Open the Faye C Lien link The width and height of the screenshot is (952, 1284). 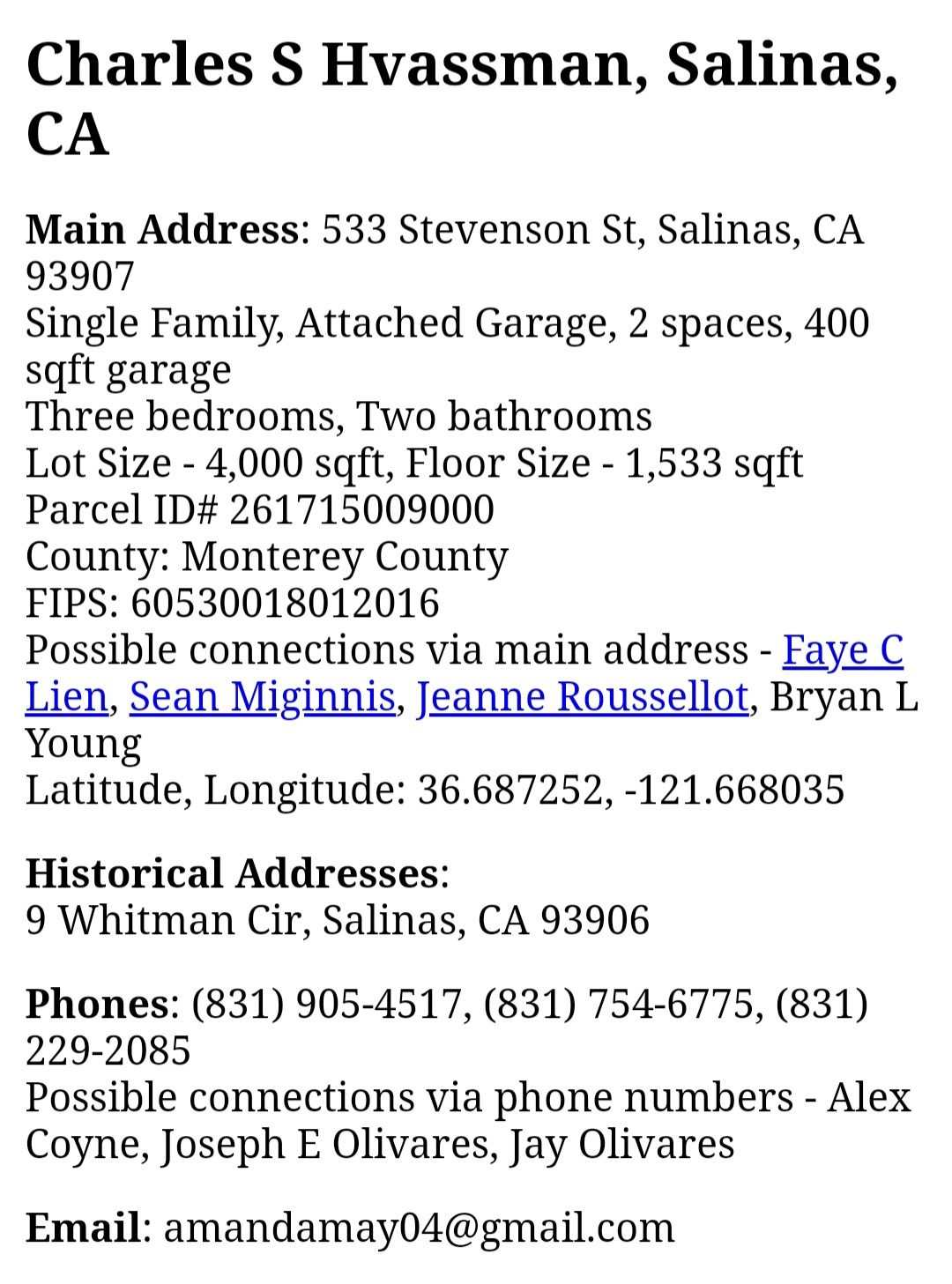[842, 650]
